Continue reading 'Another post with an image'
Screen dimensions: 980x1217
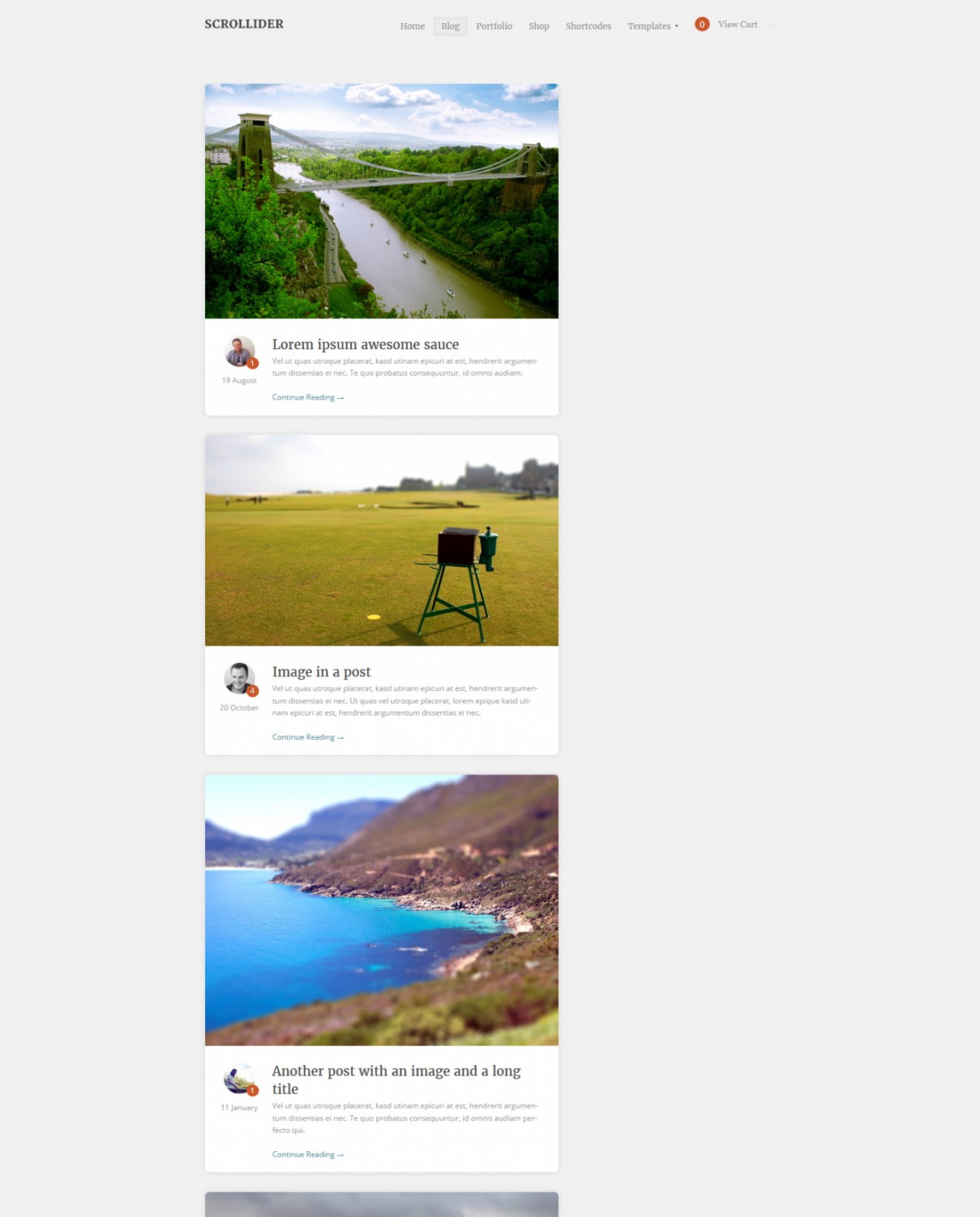[x=307, y=1154]
